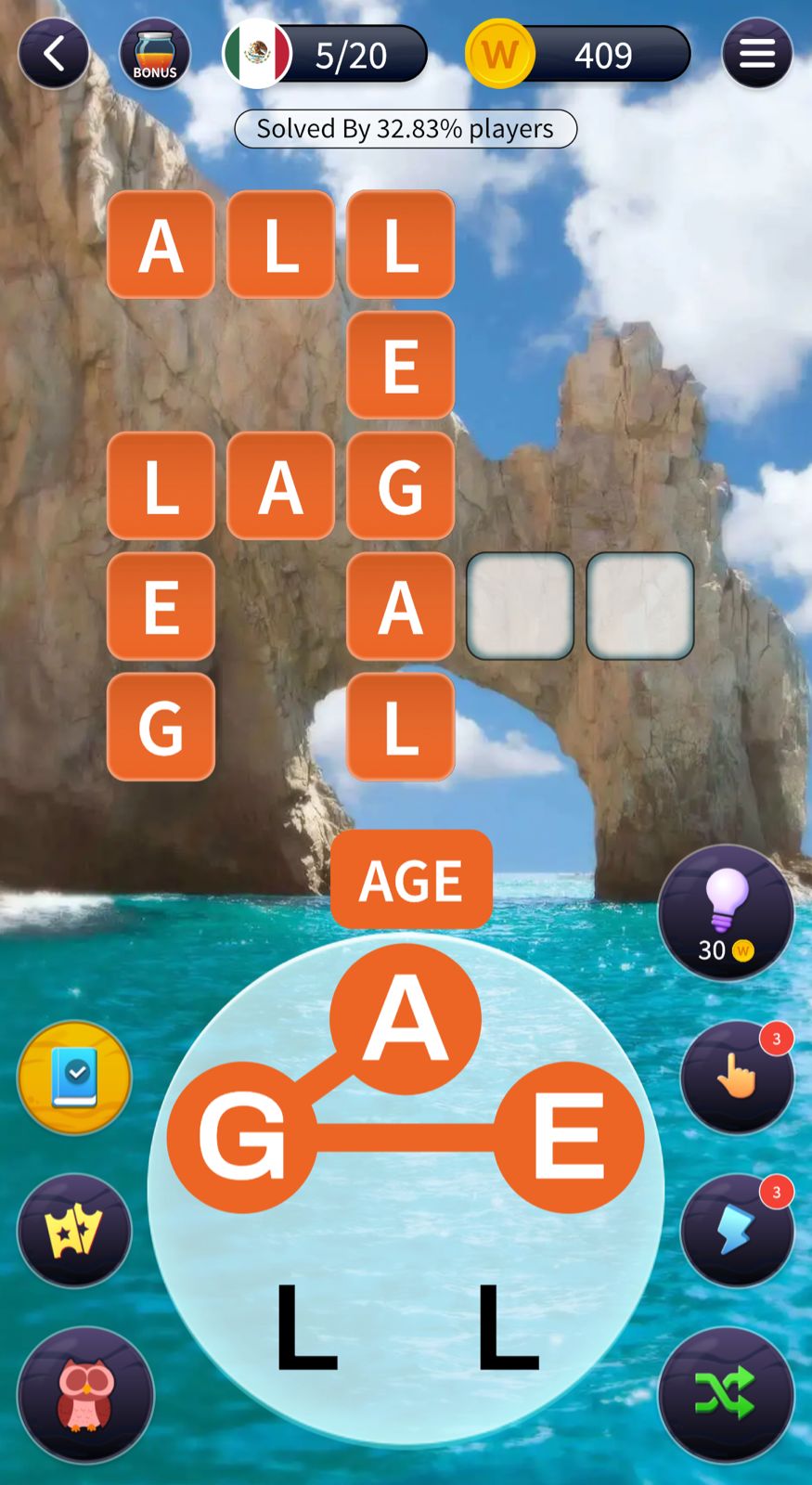
Task: Open the coin balance showing 409
Action: pos(580,54)
